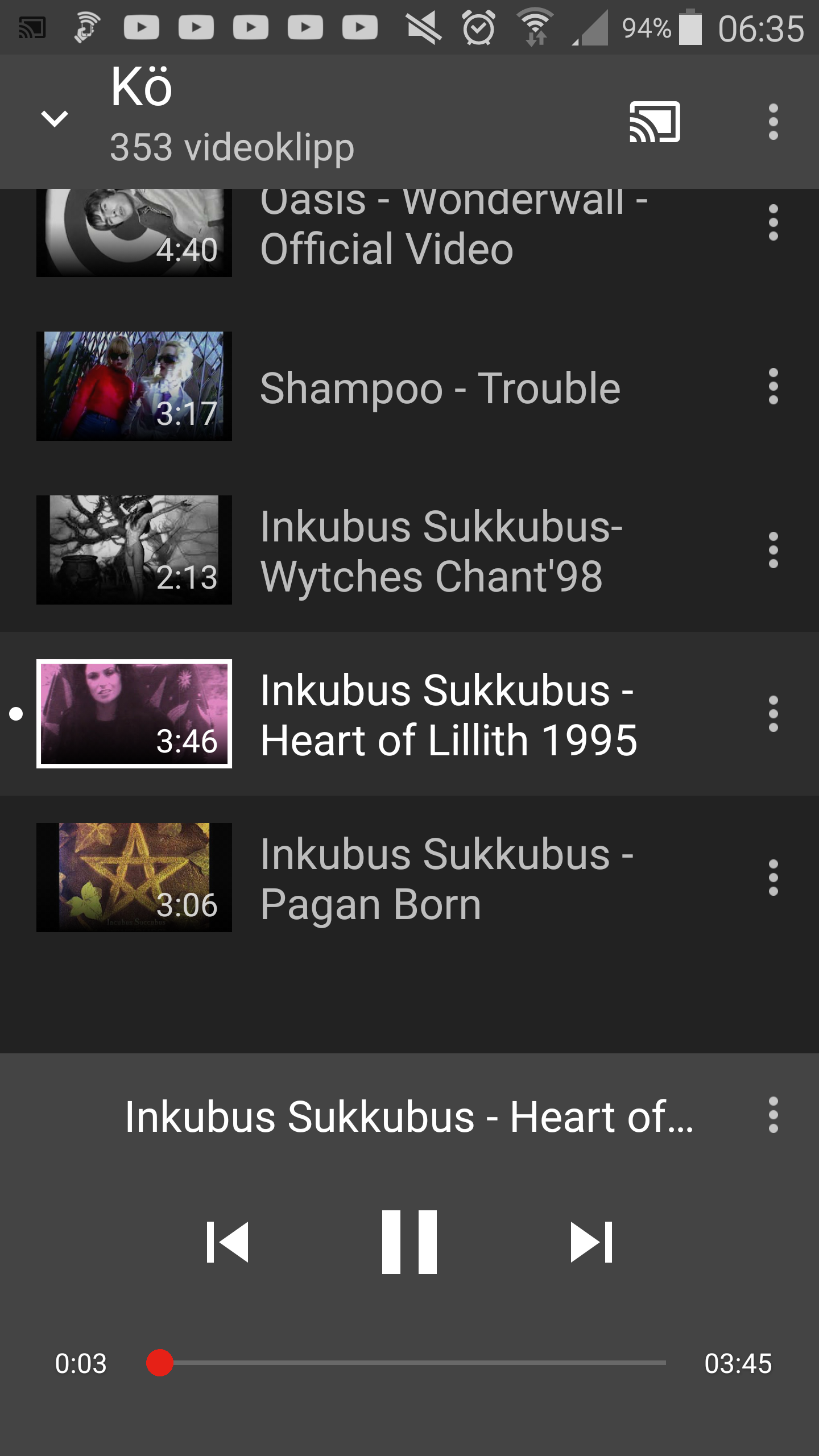Image resolution: width=819 pixels, height=1456 pixels.
Task: Open options for Pagan Born
Action: [773, 878]
